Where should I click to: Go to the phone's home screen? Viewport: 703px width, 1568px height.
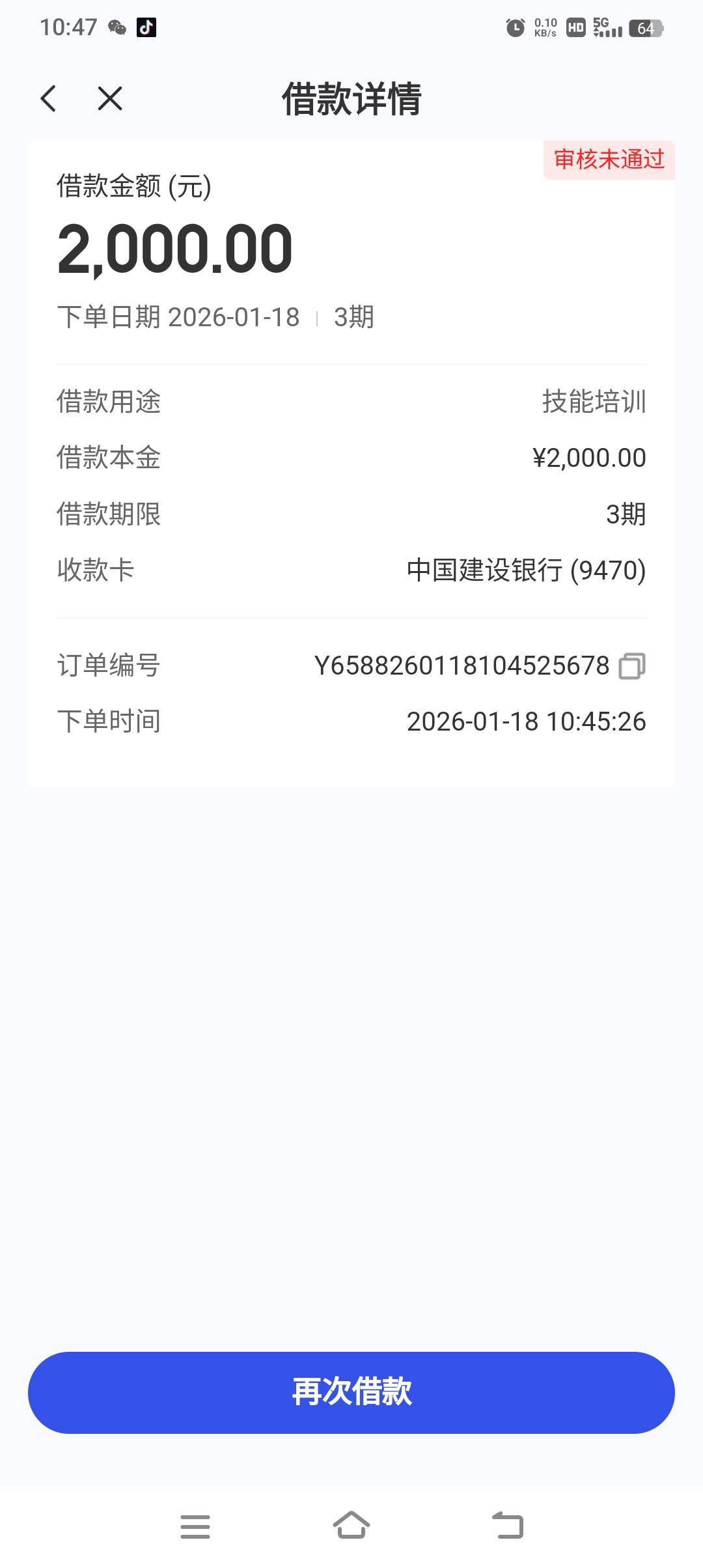coord(351,1526)
